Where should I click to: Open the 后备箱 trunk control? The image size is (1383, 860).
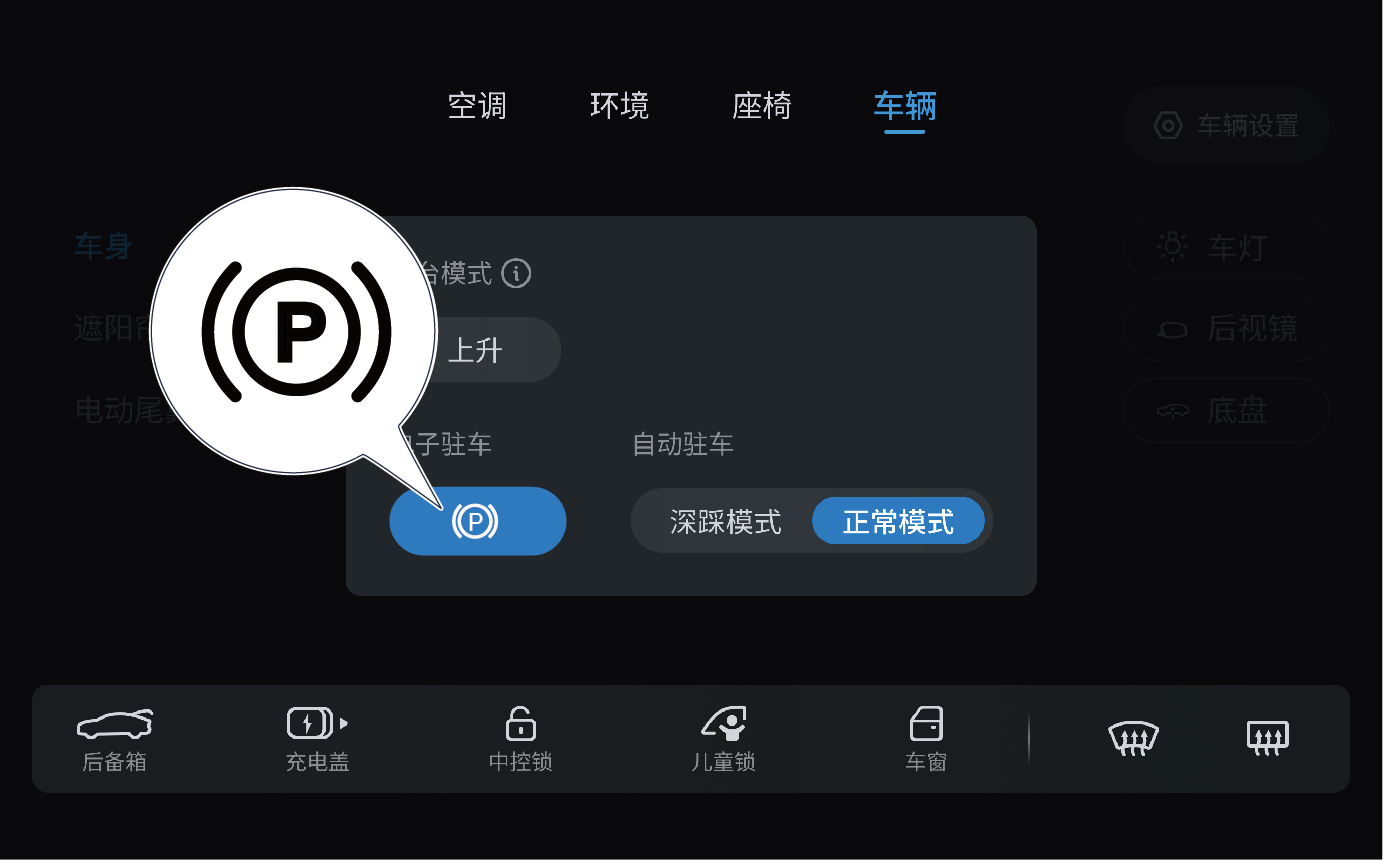point(114,739)
